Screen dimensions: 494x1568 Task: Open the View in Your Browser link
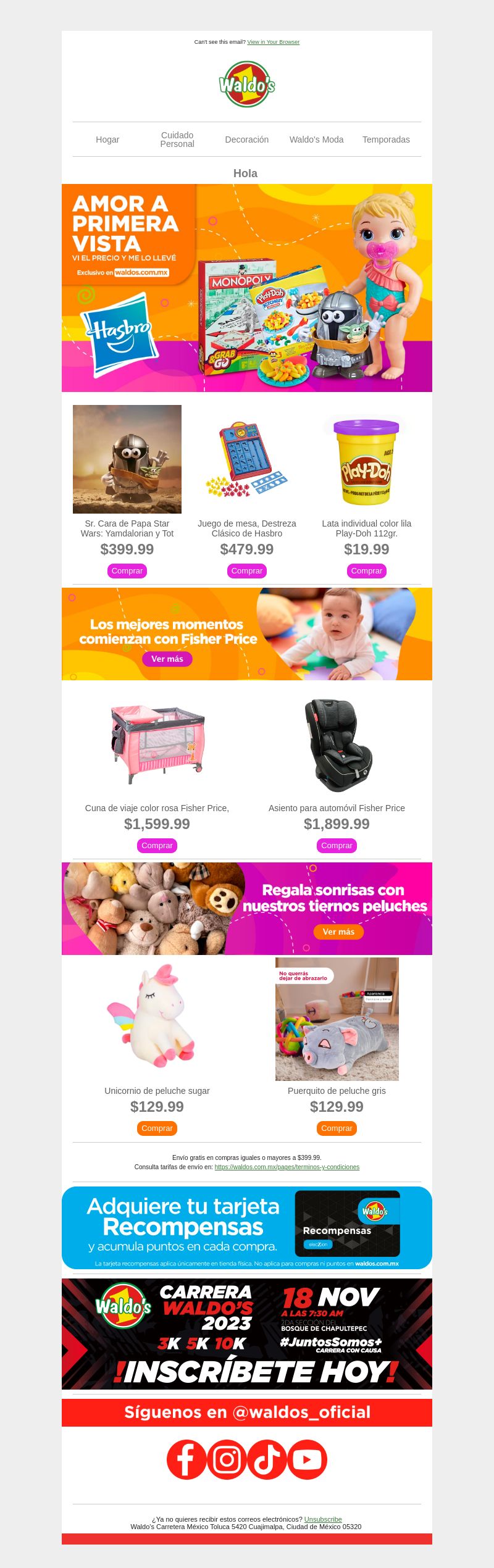tap(273, 42)
